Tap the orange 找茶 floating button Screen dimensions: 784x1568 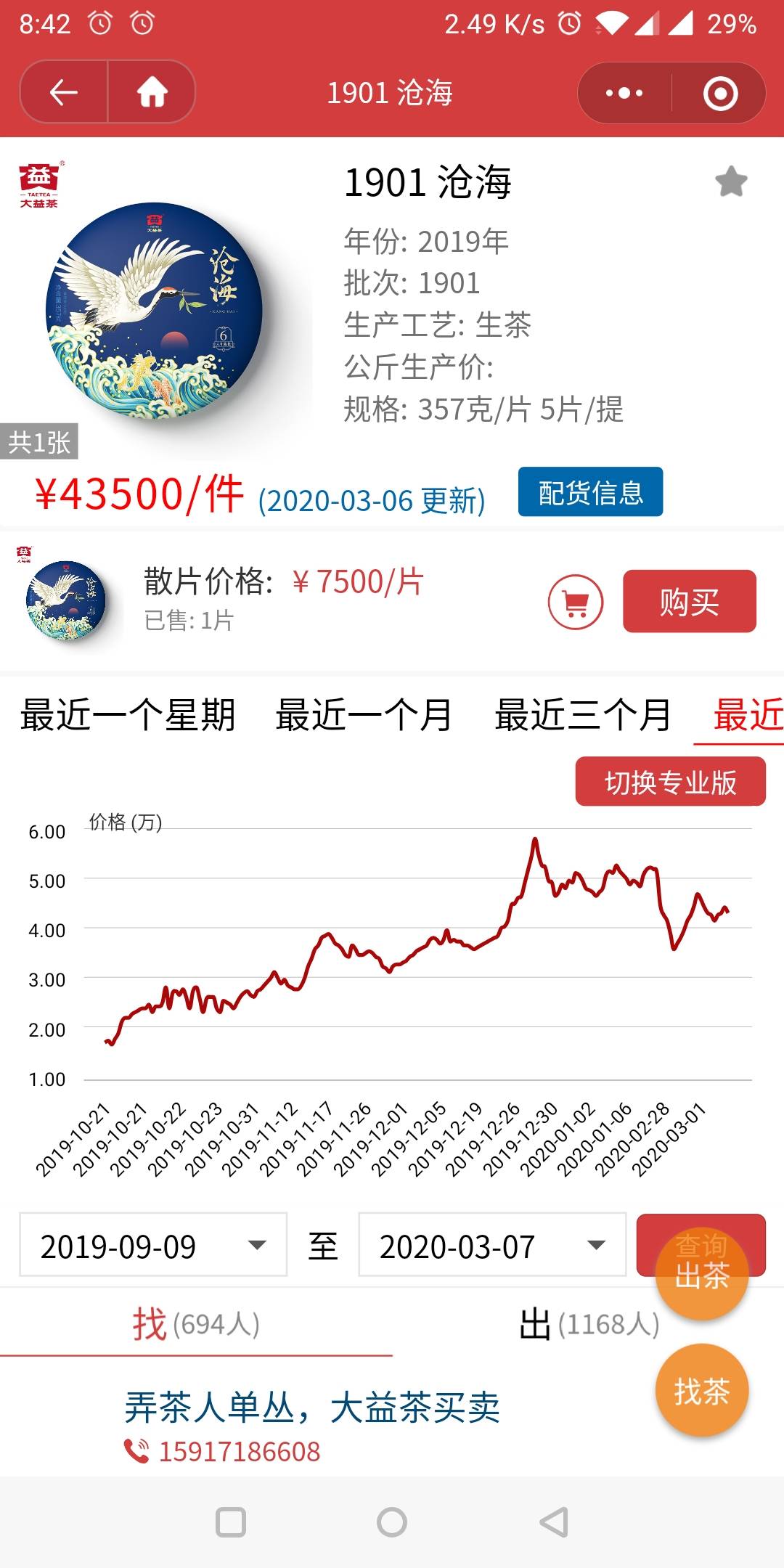coord(701,1391)
